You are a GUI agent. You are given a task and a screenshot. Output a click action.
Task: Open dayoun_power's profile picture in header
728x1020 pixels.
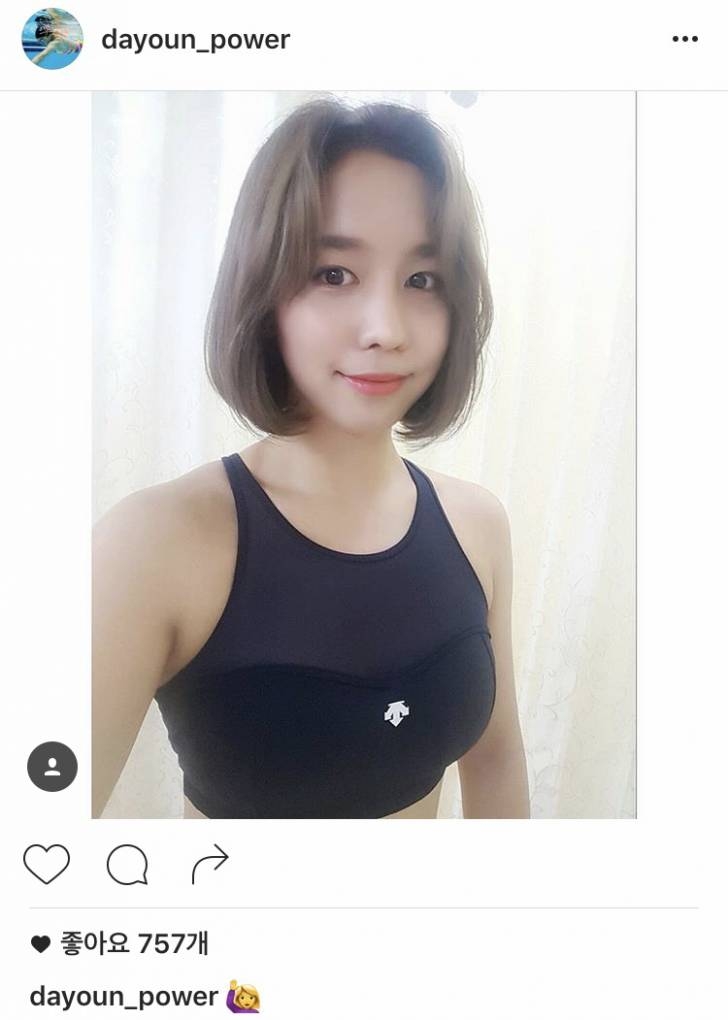(x=52, y=39)
